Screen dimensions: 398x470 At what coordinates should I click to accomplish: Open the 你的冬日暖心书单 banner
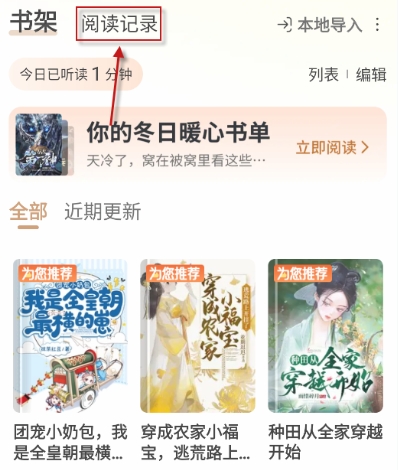tap(198, 144)
